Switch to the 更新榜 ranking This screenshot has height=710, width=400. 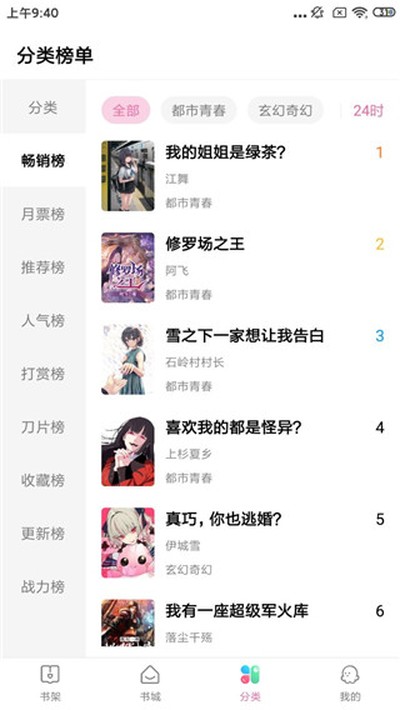(x=43, y=534)
